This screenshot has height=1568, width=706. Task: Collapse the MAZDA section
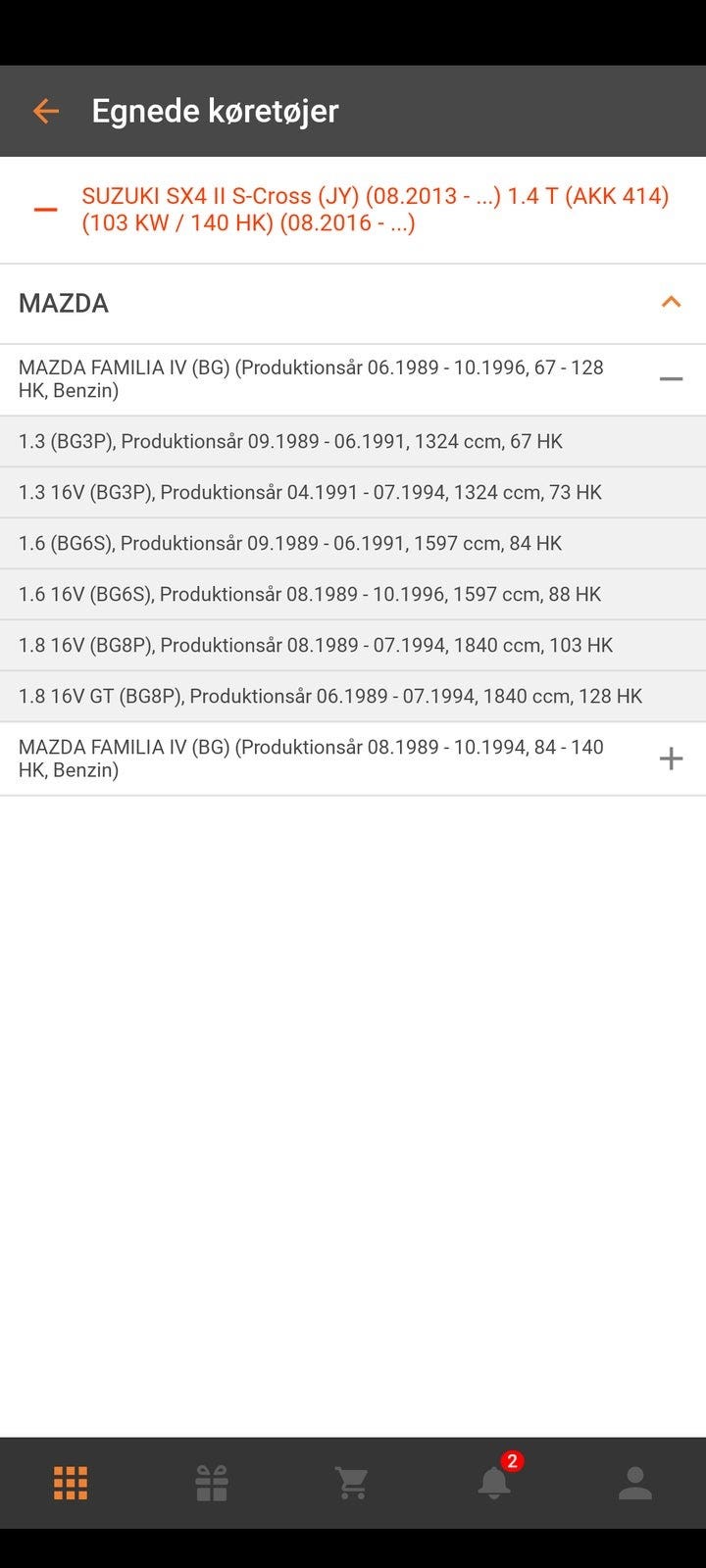pyautogui.click(x=671, y=303)
